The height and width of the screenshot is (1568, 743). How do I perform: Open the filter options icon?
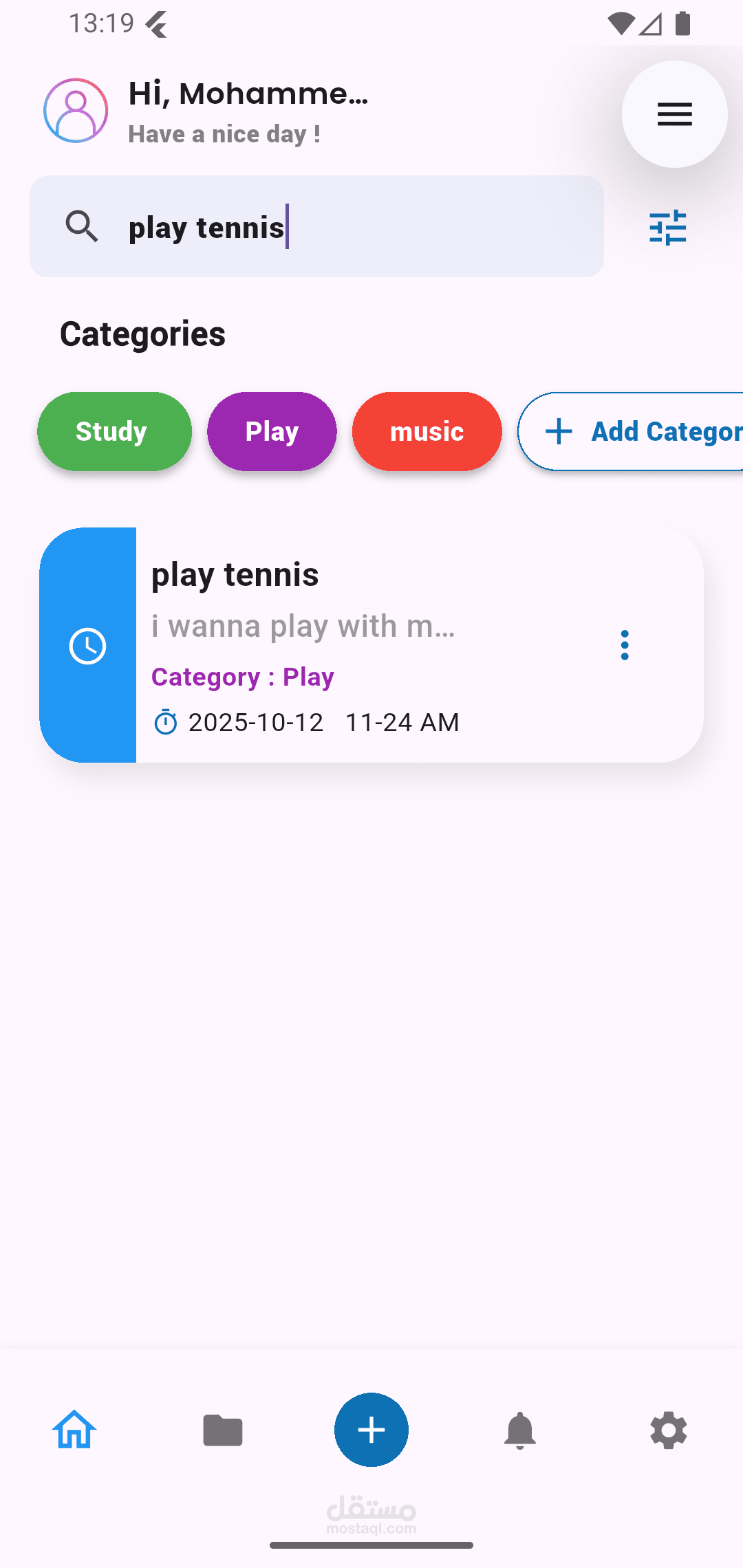pyautogui.click(x=667, y=227)
